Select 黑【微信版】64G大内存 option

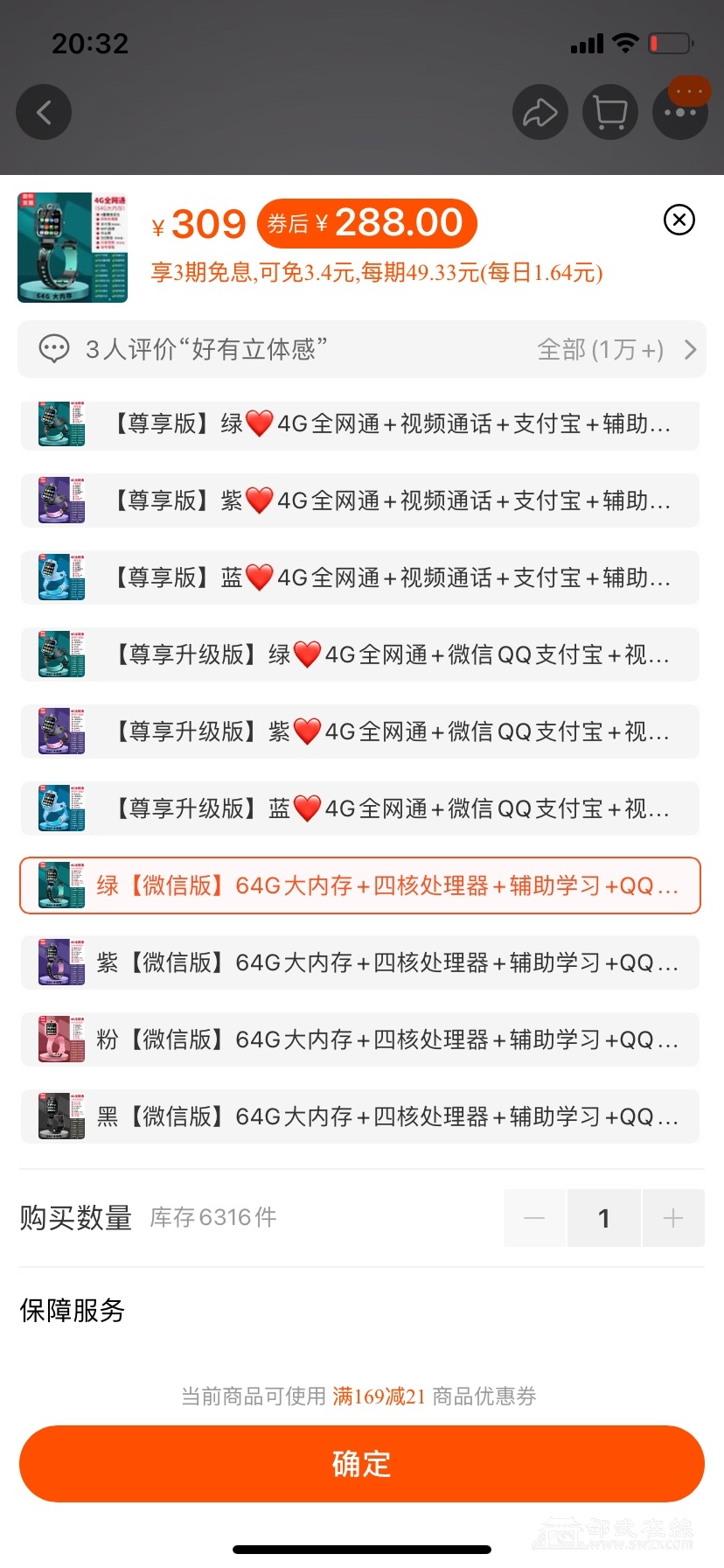360,1116
